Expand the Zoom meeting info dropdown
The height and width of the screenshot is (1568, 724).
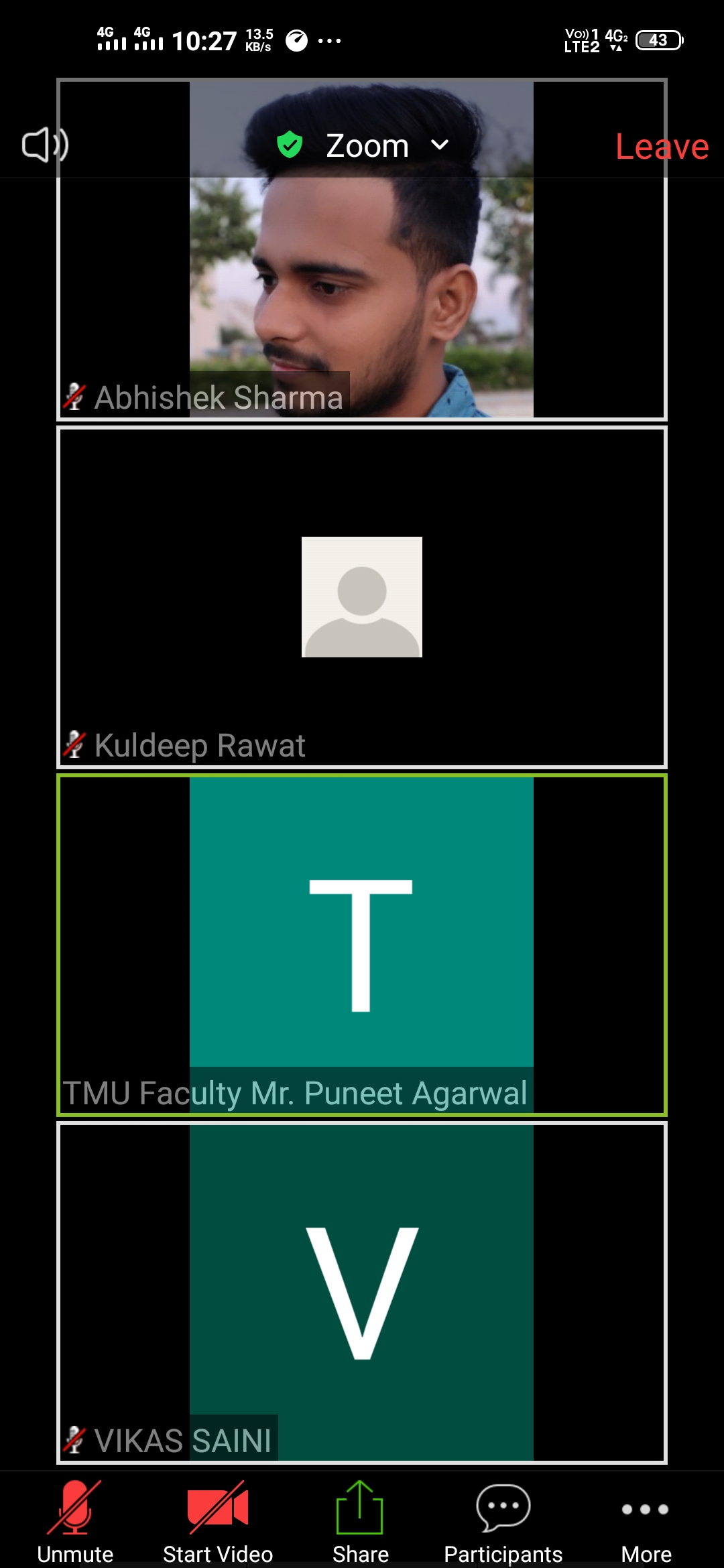(x=363, y=145)
